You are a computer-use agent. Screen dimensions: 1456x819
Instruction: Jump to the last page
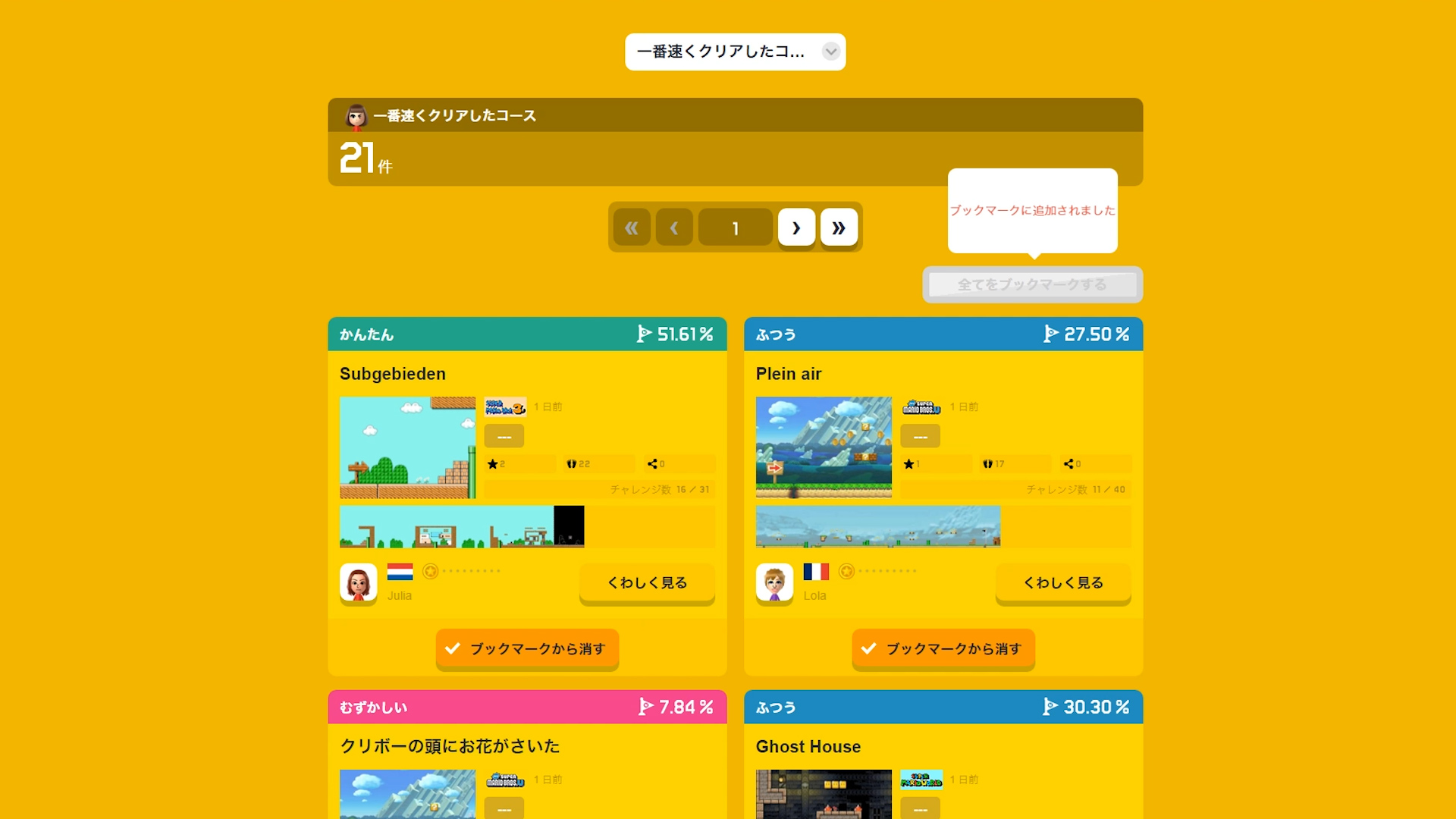click(x=839, y=227)
